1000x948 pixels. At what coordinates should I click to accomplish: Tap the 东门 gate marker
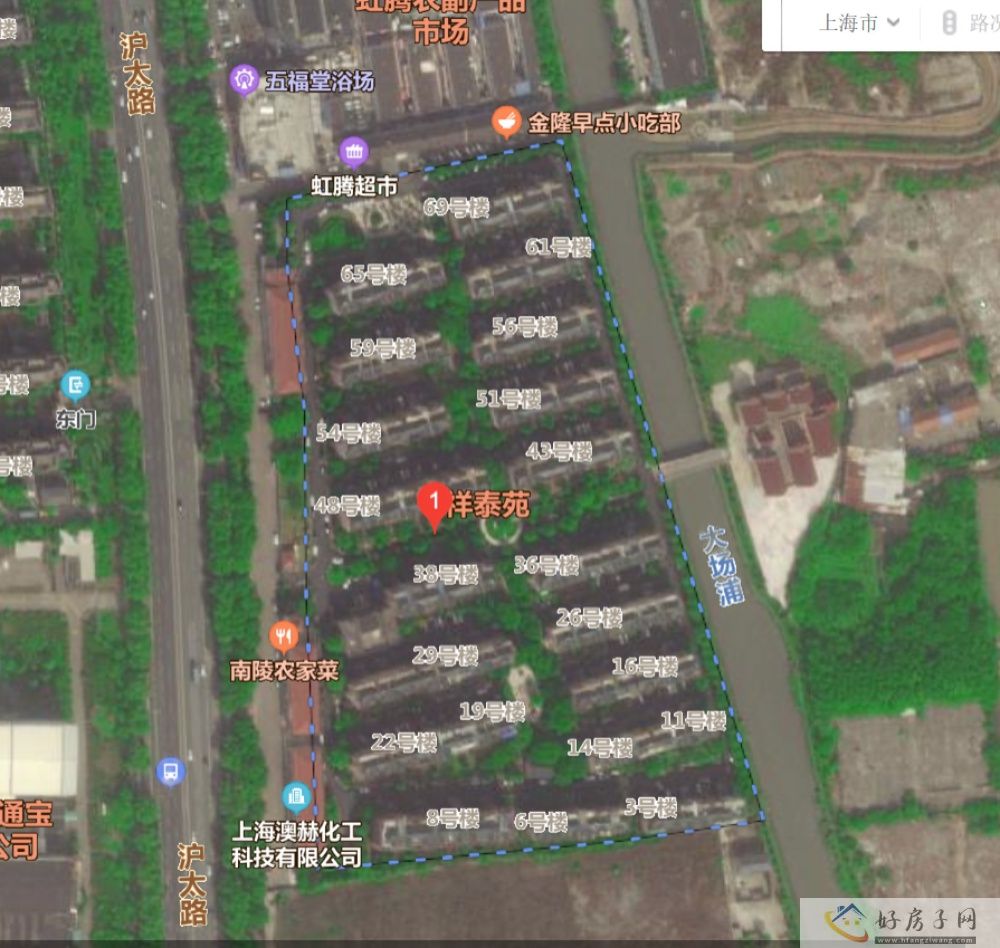click(x=76, y=385)
